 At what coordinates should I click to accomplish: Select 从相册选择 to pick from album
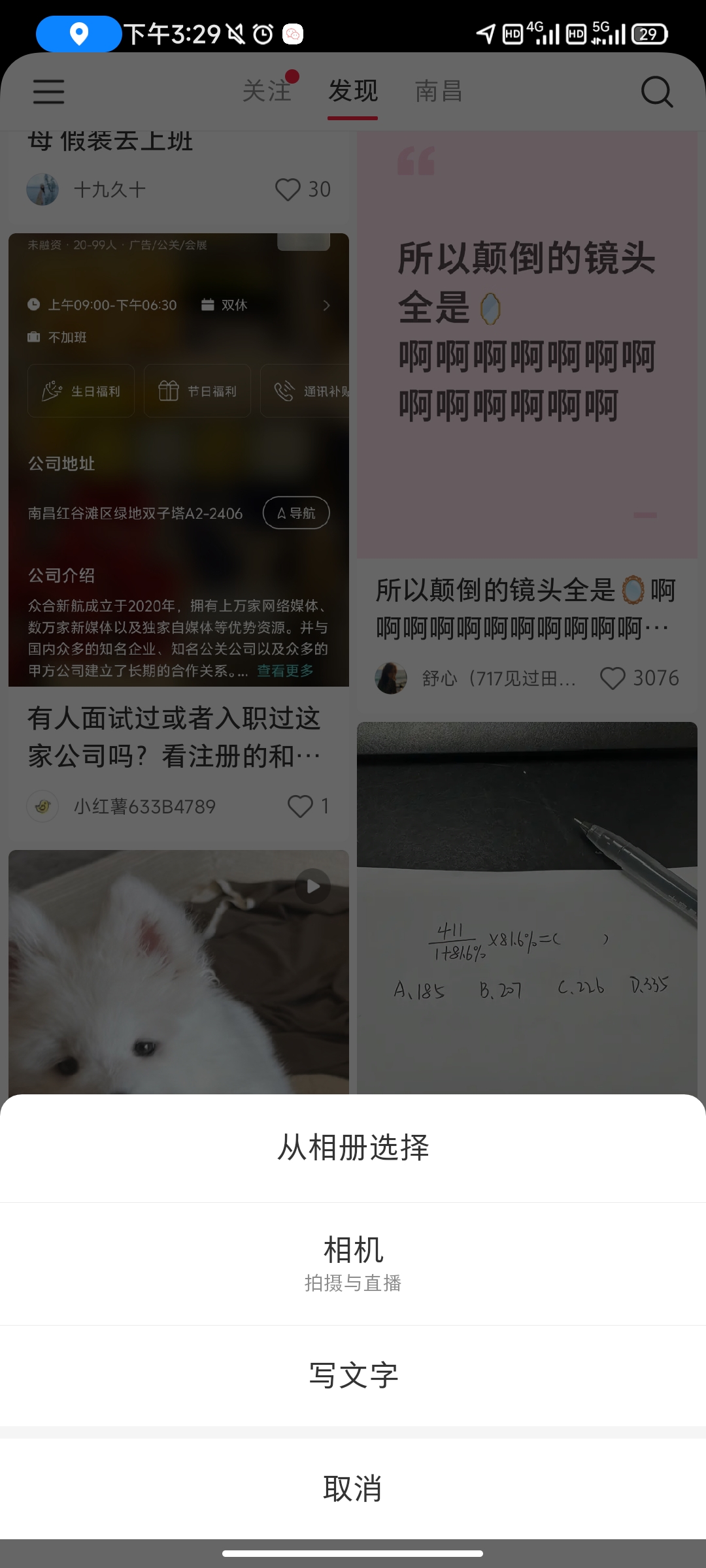point(353,1148)
